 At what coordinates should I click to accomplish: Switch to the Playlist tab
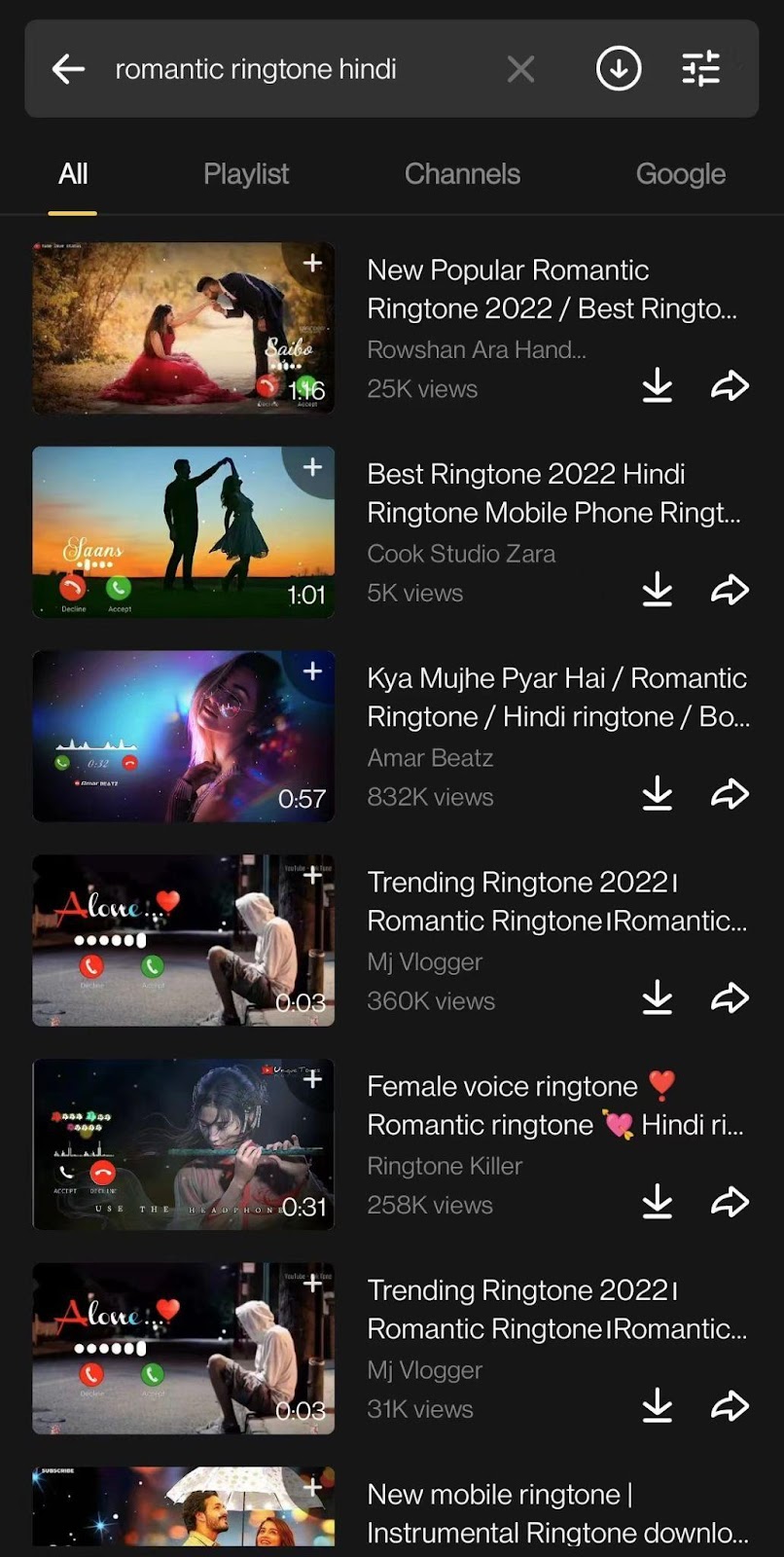246,174
